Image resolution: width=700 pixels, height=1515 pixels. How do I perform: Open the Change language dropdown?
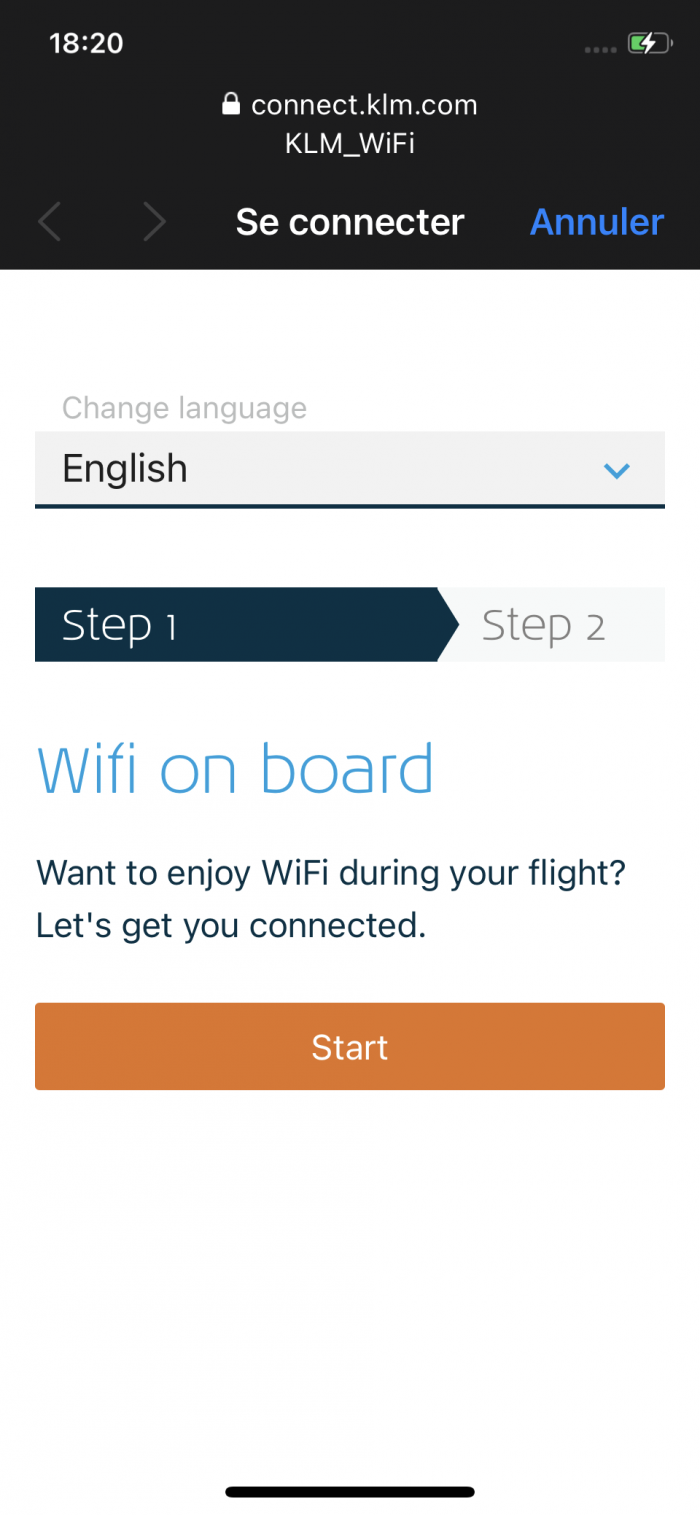point(349,468)
